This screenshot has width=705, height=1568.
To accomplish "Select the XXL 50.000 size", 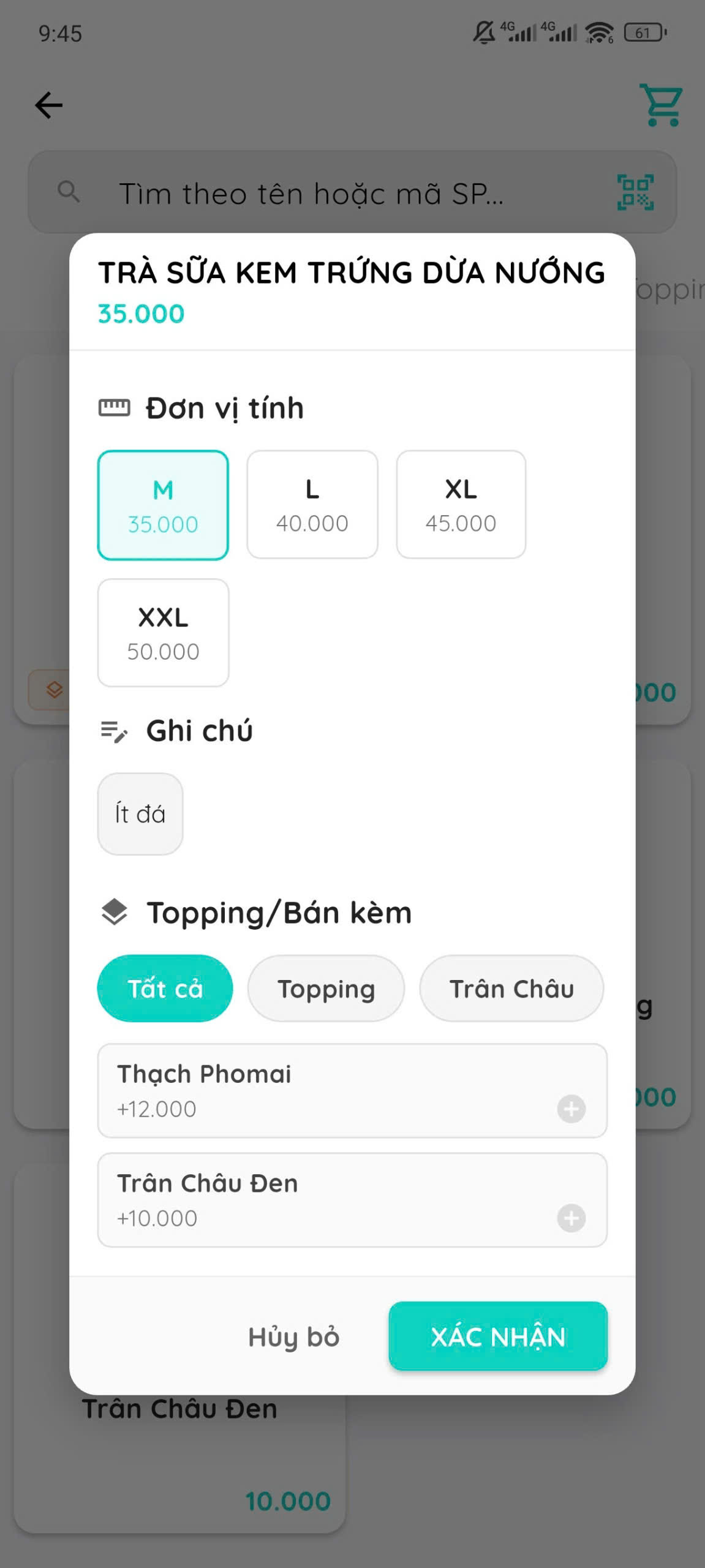I will coord(163,633).
